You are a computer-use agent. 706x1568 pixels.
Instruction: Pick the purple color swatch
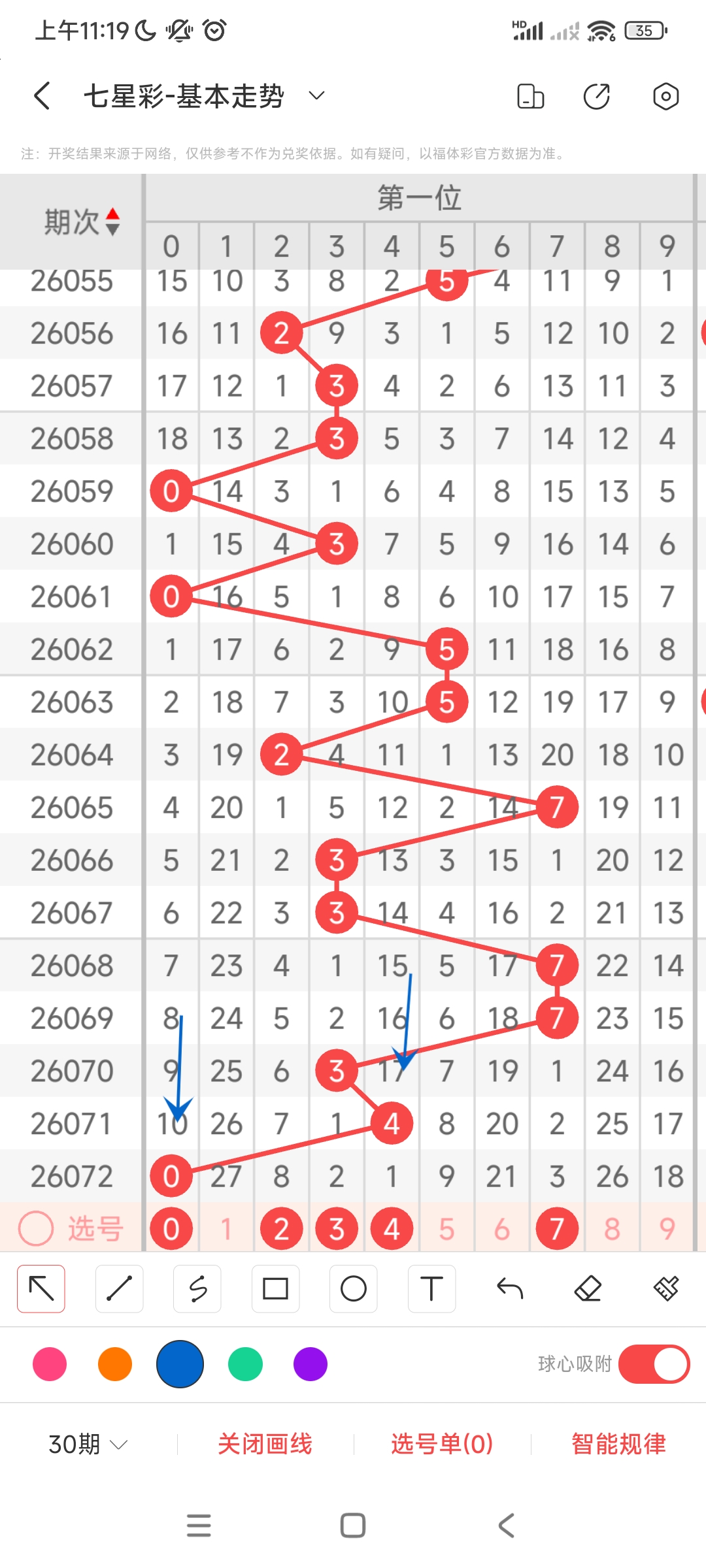[311, 1364]
